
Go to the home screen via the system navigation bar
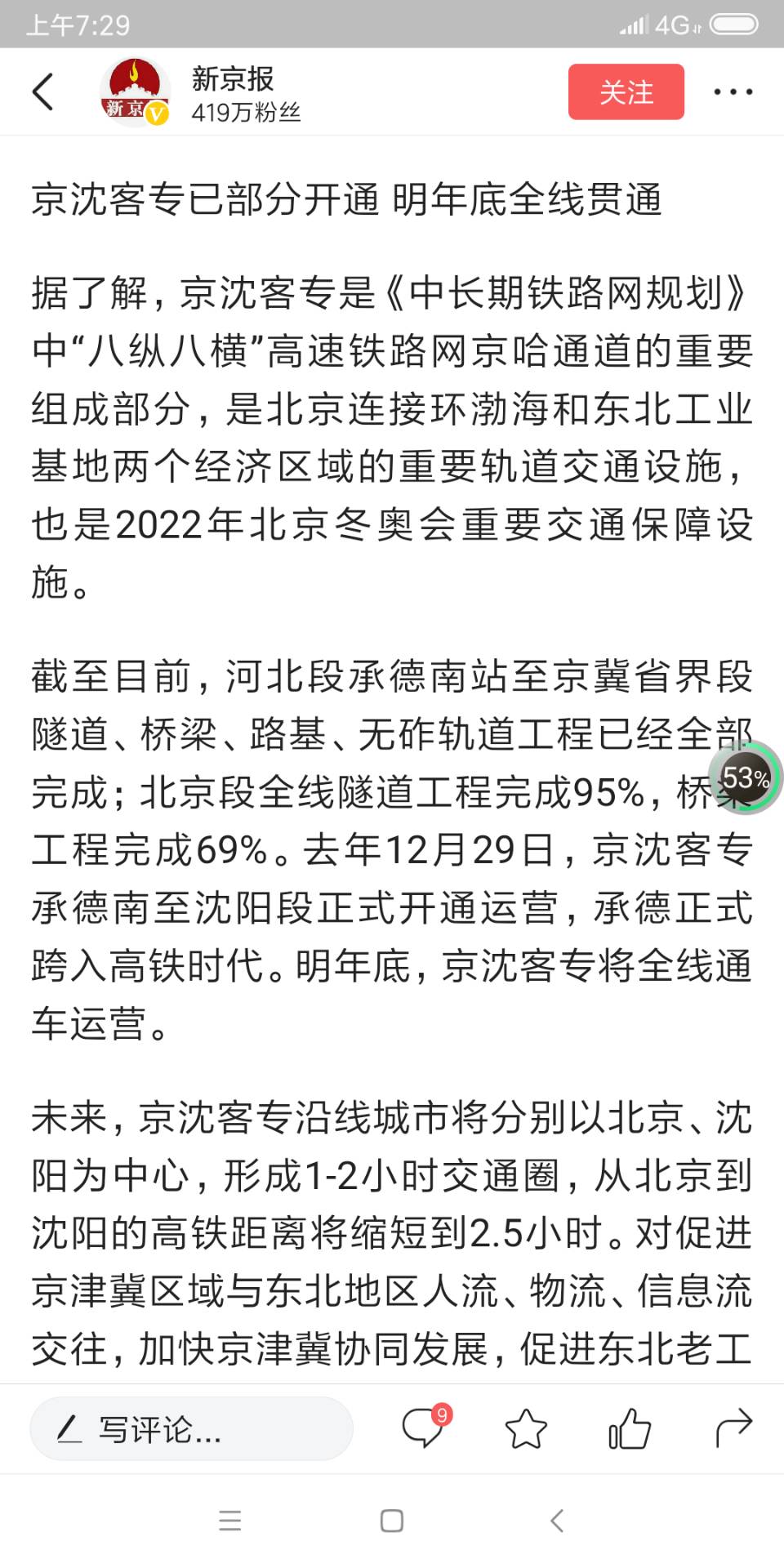pos(392,1521)
